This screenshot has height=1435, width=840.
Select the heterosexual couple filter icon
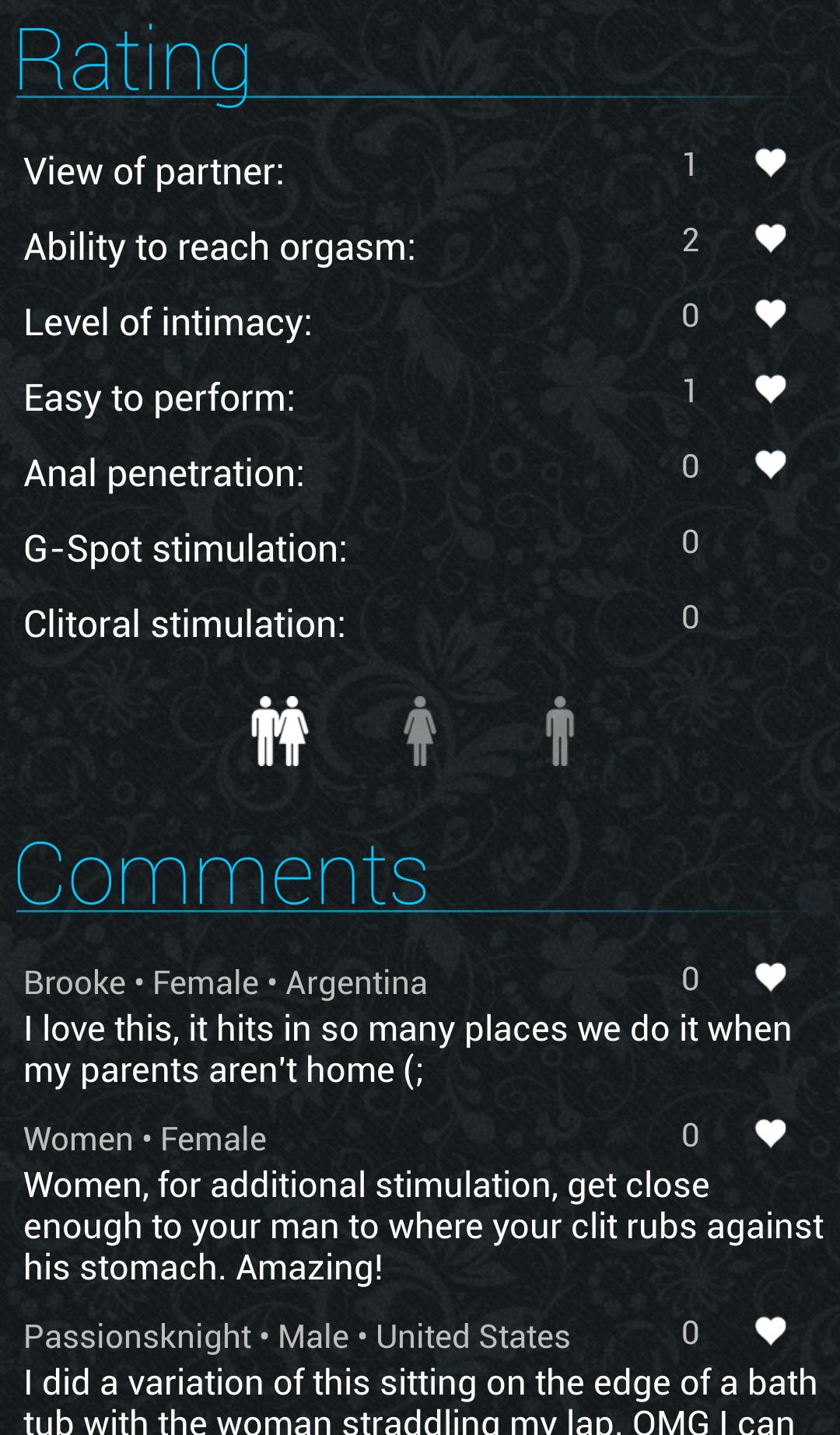click(x=280, y=731)
